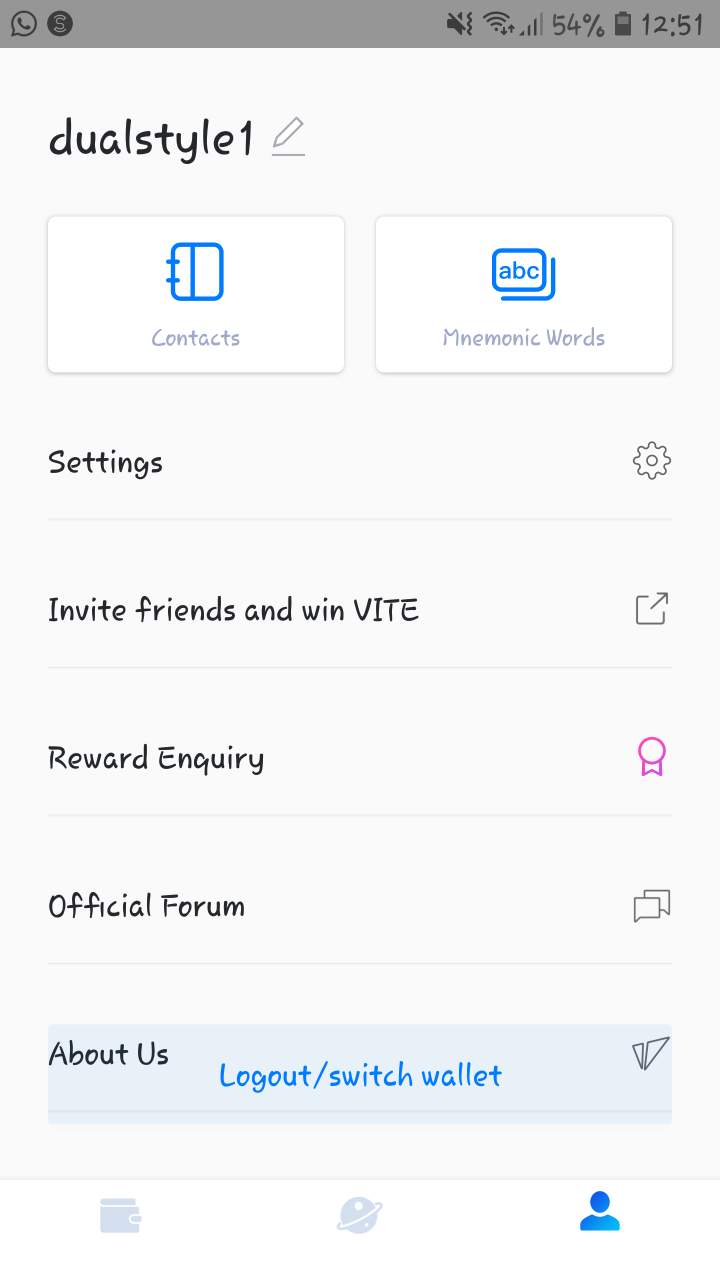Open the Mnemonic Words card
The image size is (720, 1280).
(523, 294)
